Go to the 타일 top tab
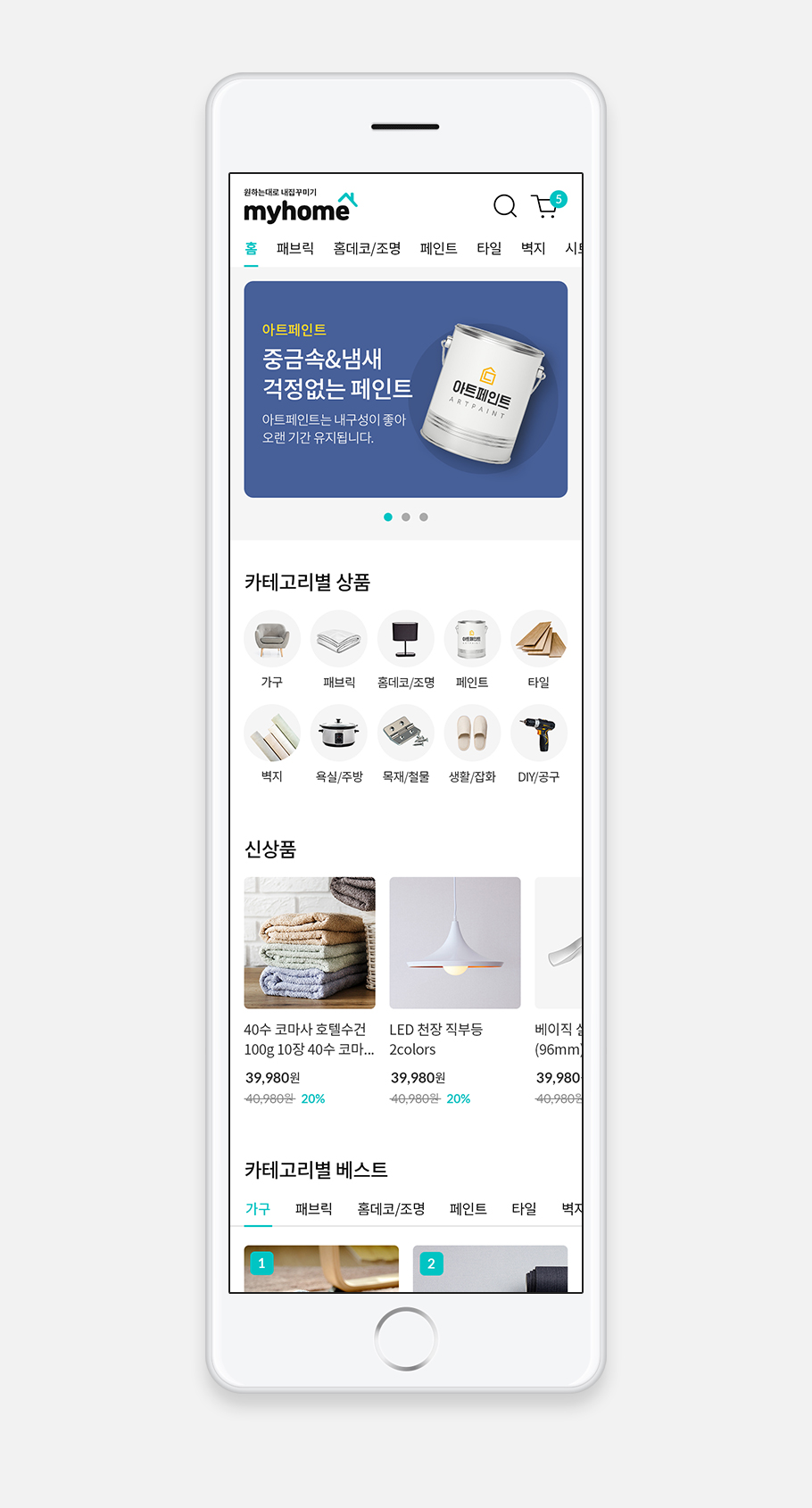Viewport: 812px width, 1508px height. (x=489, y=248)
